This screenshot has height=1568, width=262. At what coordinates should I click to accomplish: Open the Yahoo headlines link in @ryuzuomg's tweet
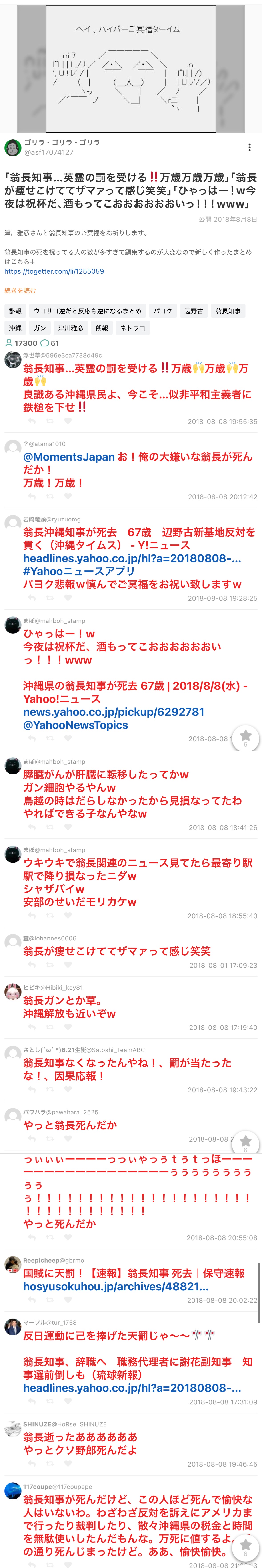tap(132, 558)
